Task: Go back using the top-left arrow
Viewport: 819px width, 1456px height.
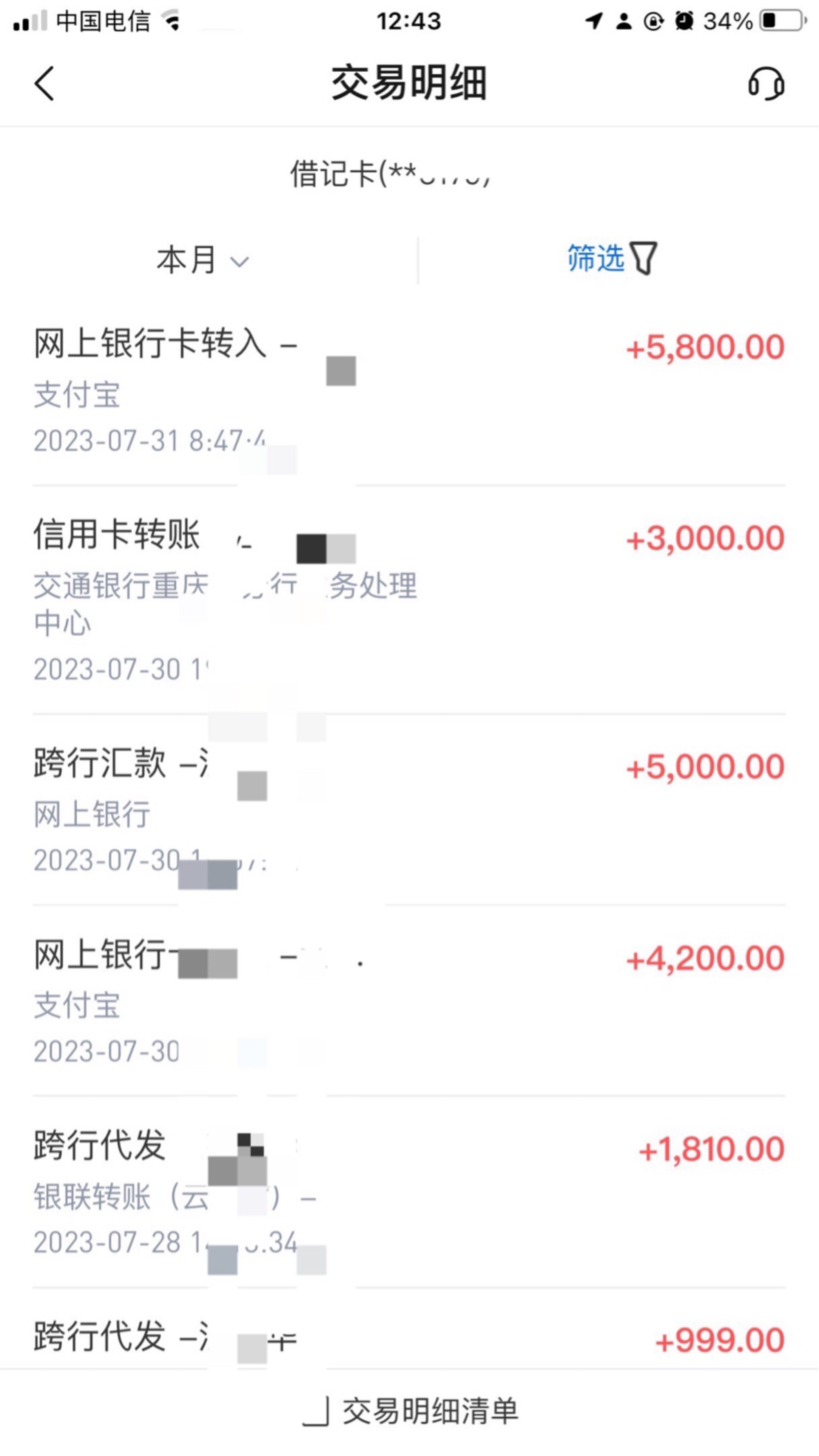Action: click(45, 84)
